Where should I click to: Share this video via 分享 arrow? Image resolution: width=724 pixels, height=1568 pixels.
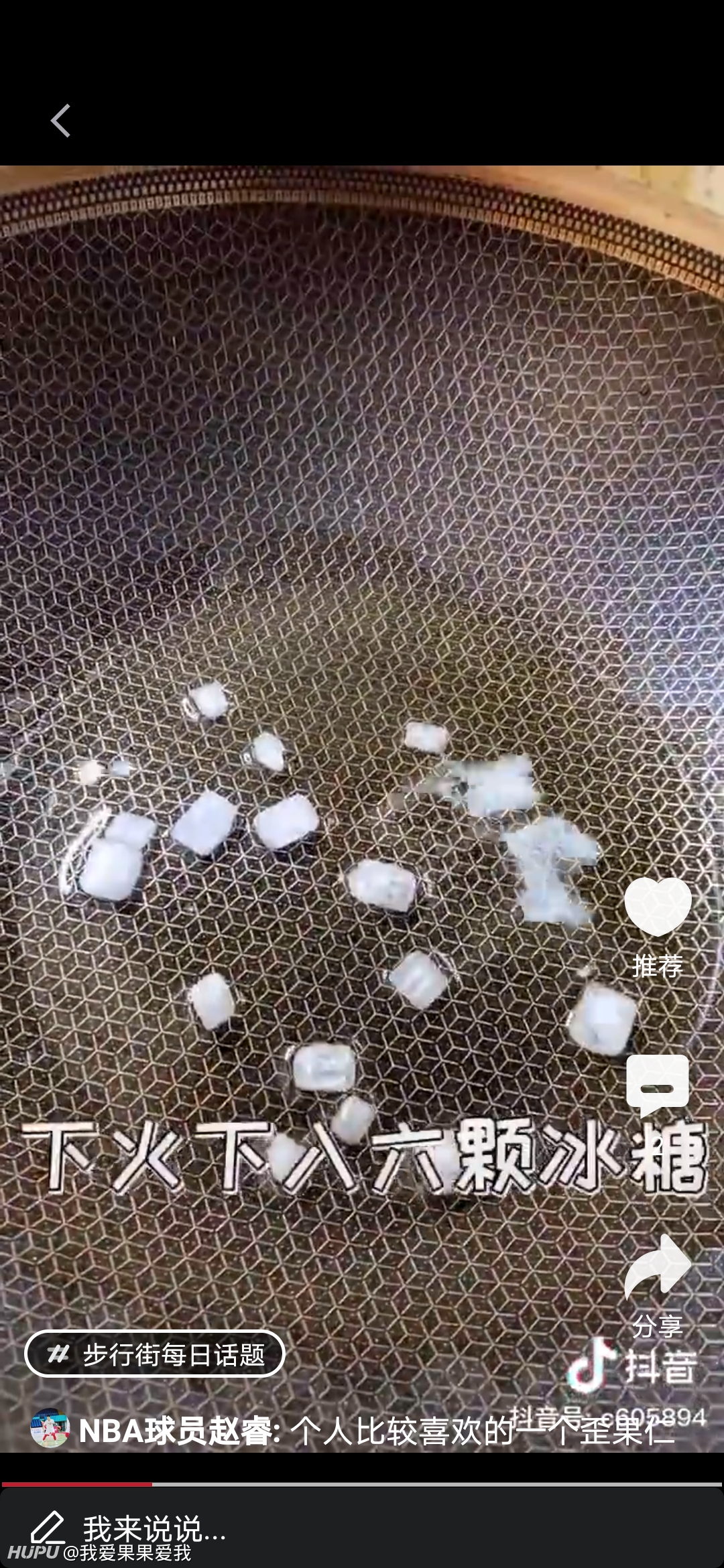pyautogui.click(x=658, y=1267)
